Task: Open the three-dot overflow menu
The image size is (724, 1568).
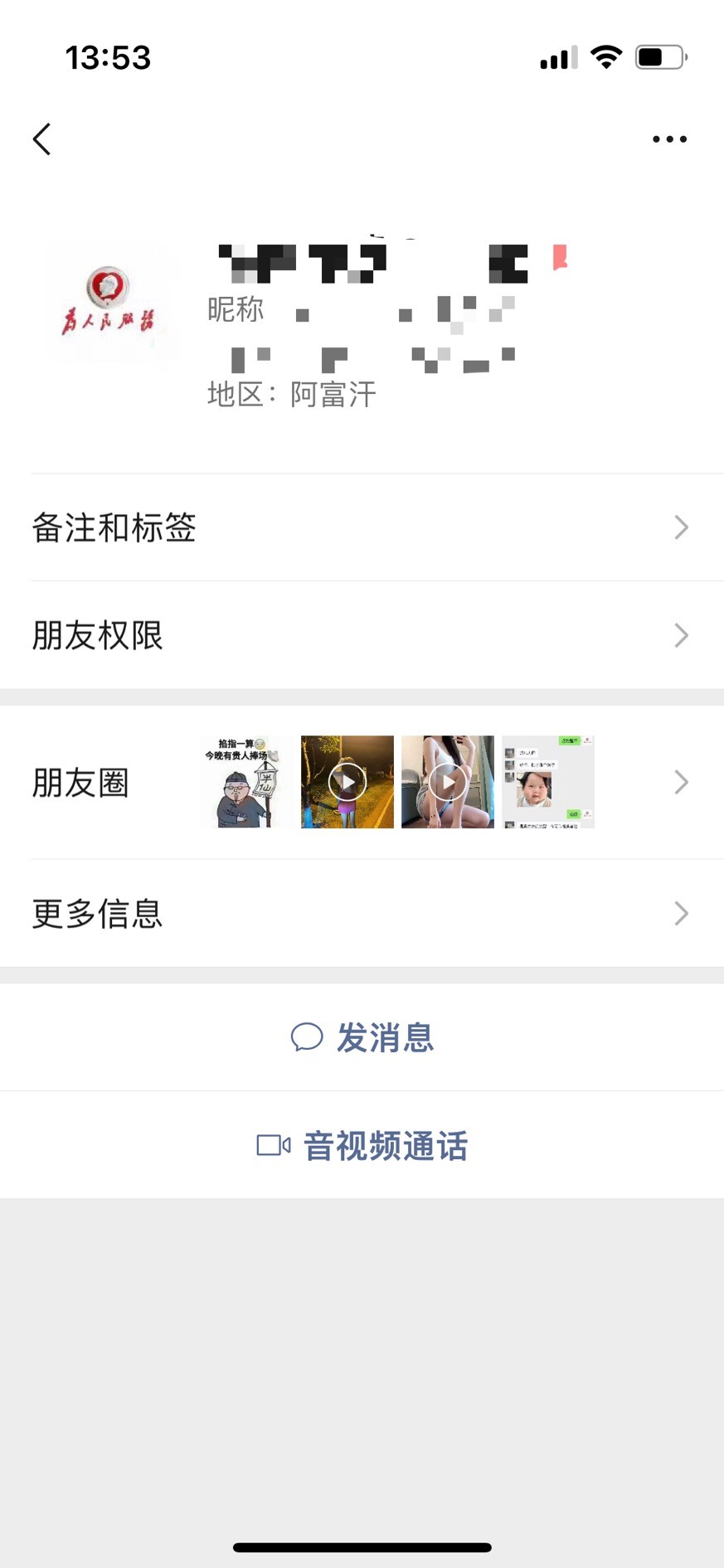Action: 669,139
